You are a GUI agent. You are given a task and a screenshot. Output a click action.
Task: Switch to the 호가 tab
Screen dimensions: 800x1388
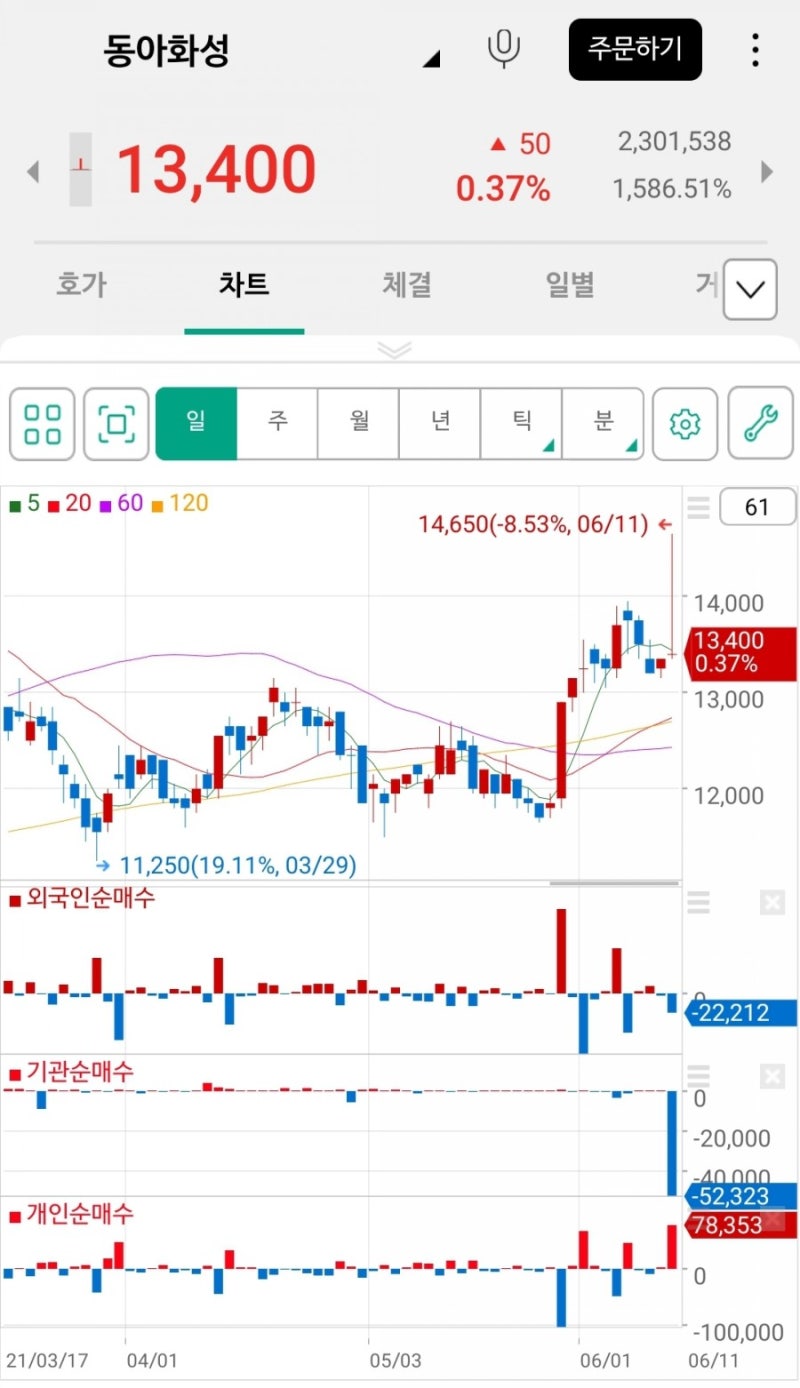[80, 285]
